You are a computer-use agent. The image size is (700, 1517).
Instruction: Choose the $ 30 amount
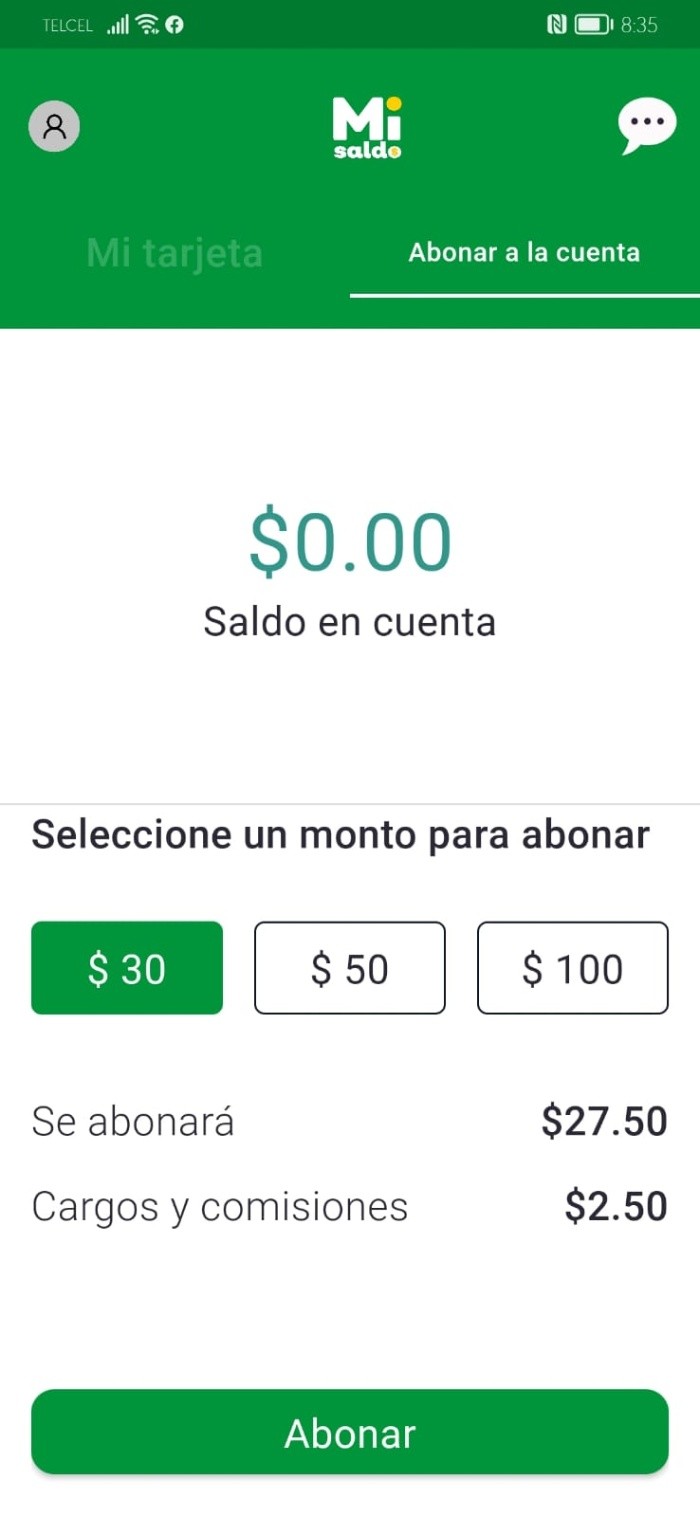(x=127, y=968)
